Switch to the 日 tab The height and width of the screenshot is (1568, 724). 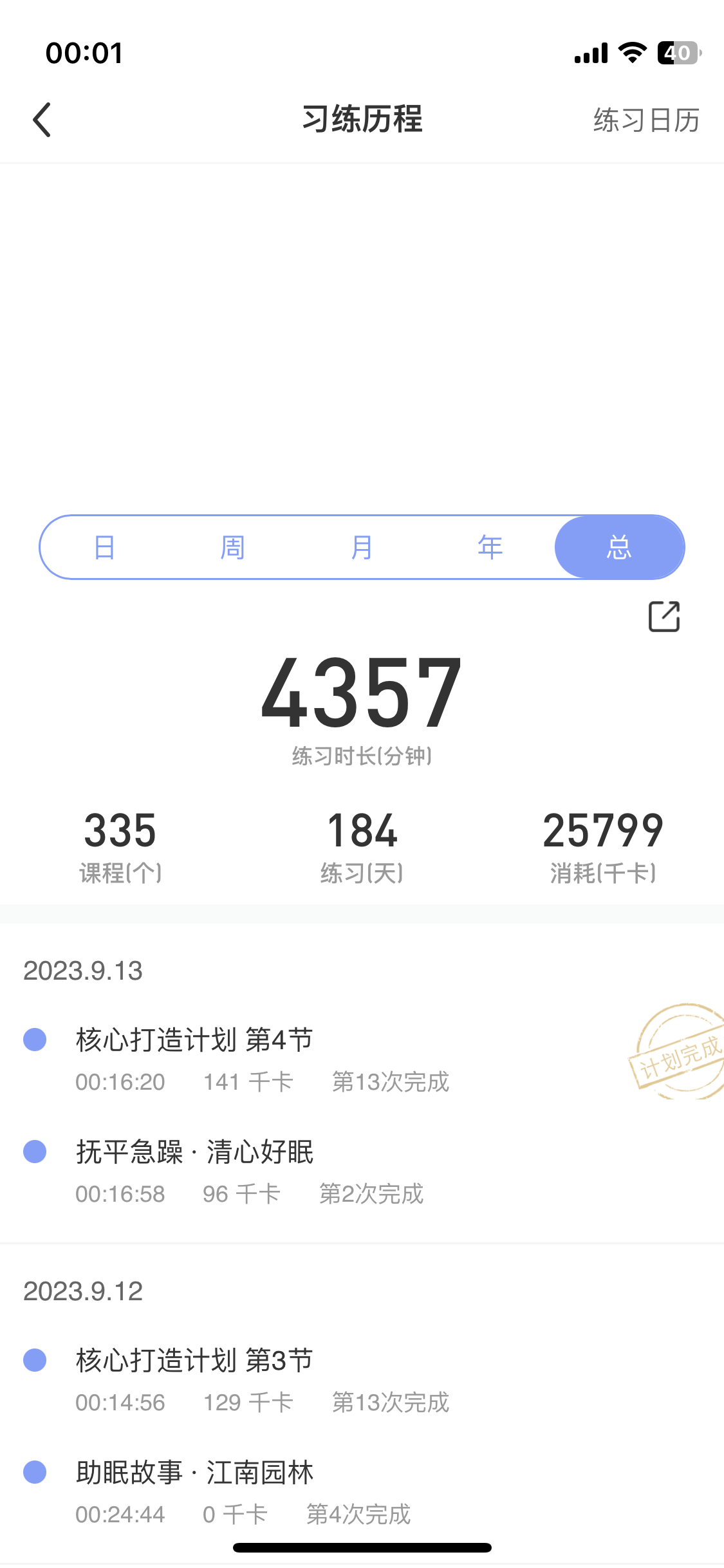[104, 547]
